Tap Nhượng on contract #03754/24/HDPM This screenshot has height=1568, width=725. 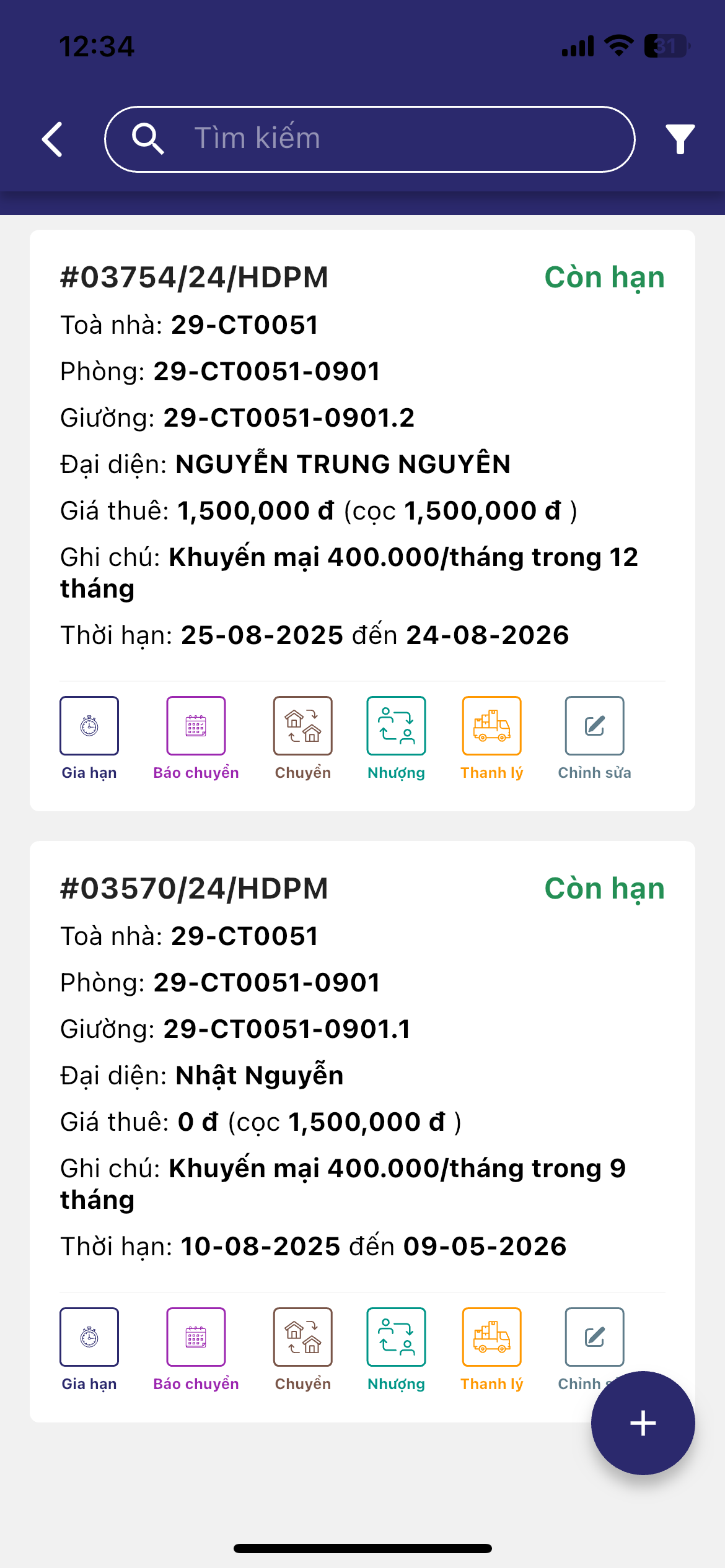396,726
